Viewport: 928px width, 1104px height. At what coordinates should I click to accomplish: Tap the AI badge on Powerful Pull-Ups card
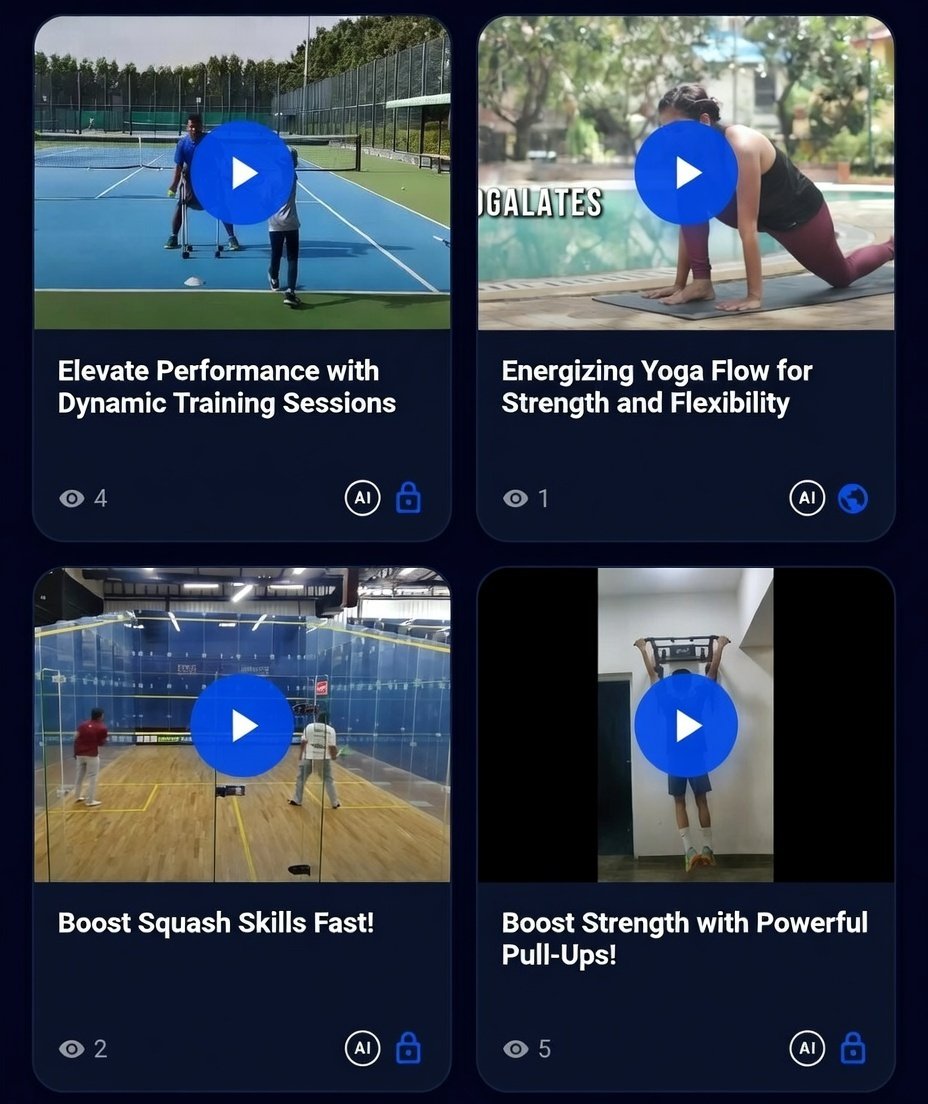tap(807, 1048)
